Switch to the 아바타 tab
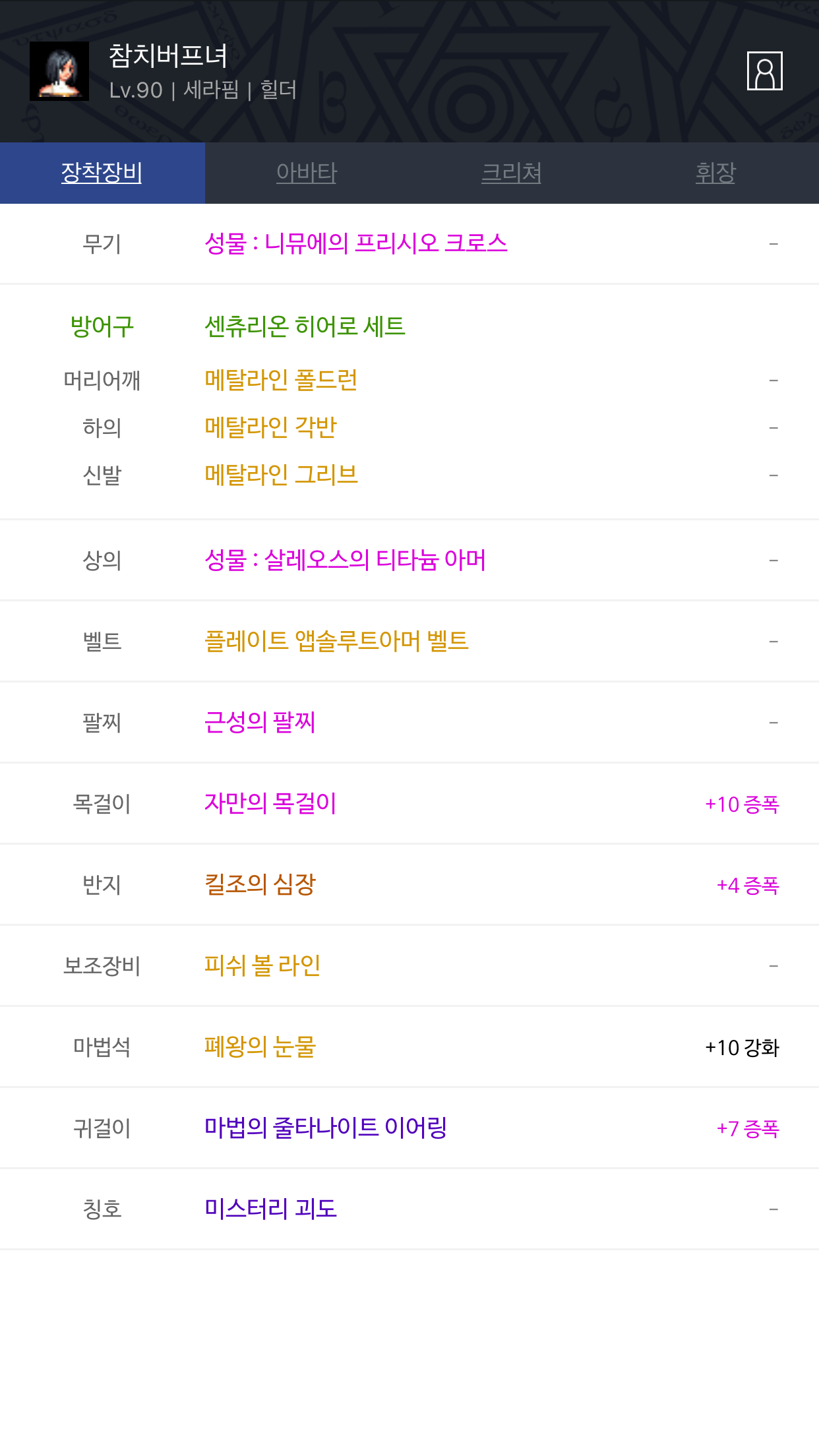Screen dimensions: 819x1456 coord(307,173)
